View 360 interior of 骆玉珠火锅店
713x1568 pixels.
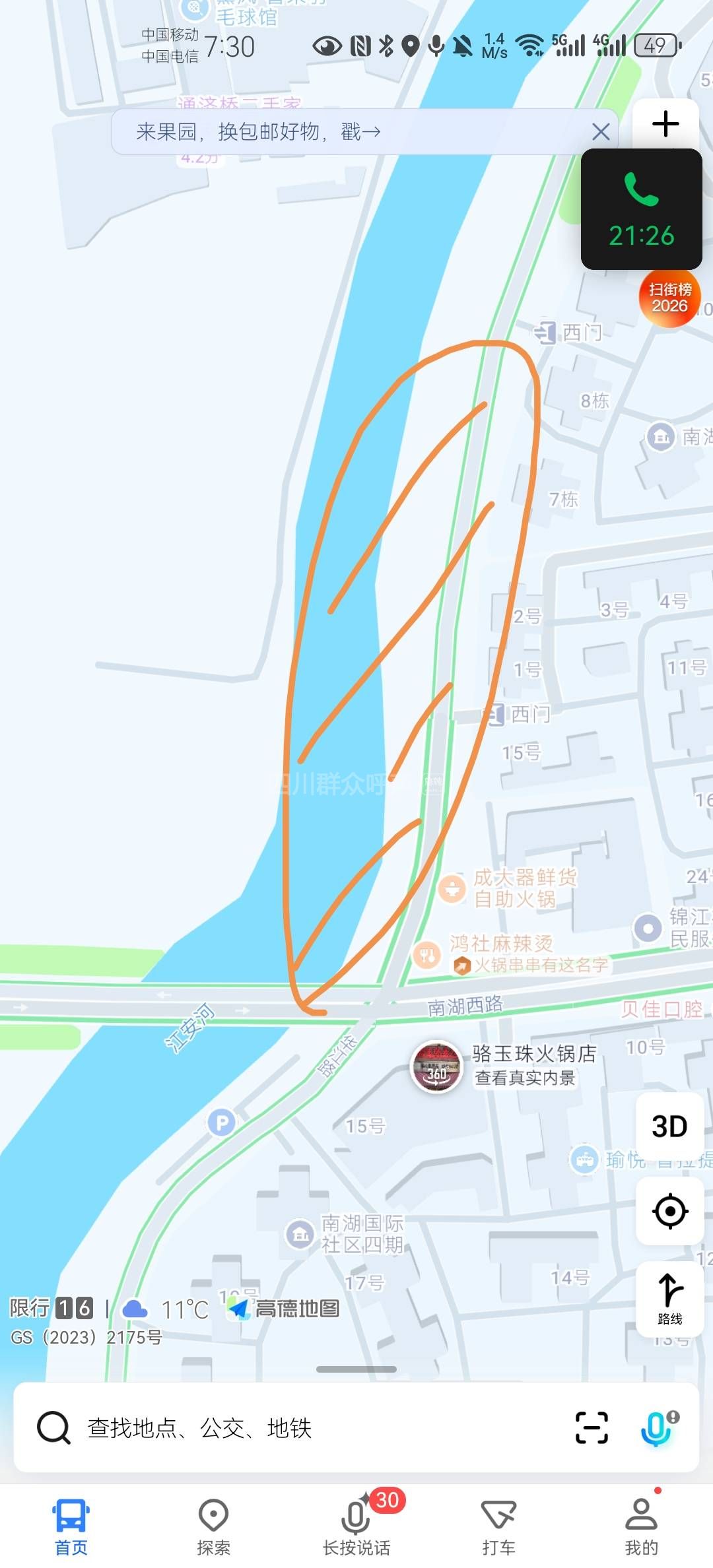pyautogui.click(x=436, y=1067)
